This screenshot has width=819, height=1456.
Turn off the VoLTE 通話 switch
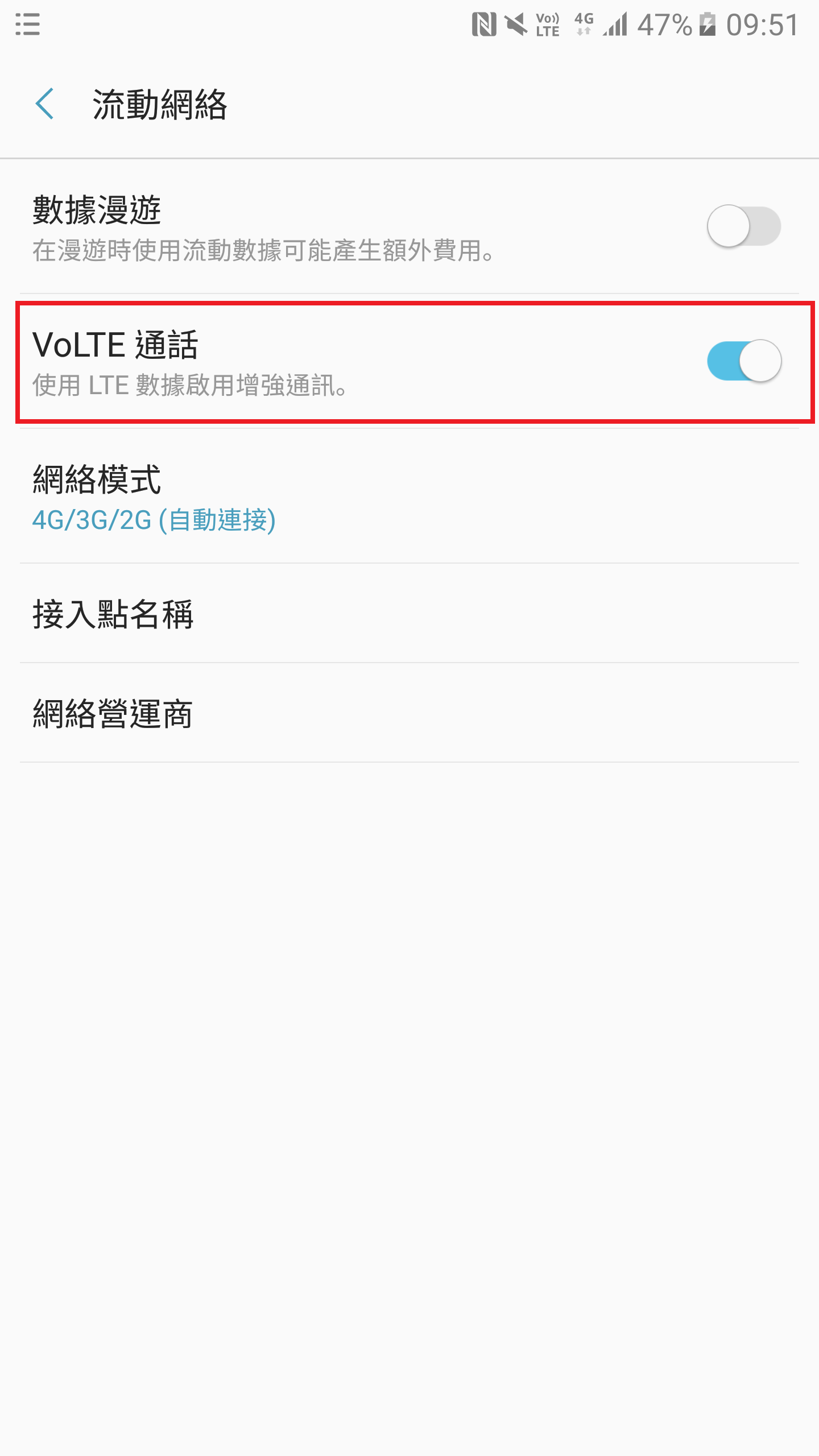[x=743, y=361]
